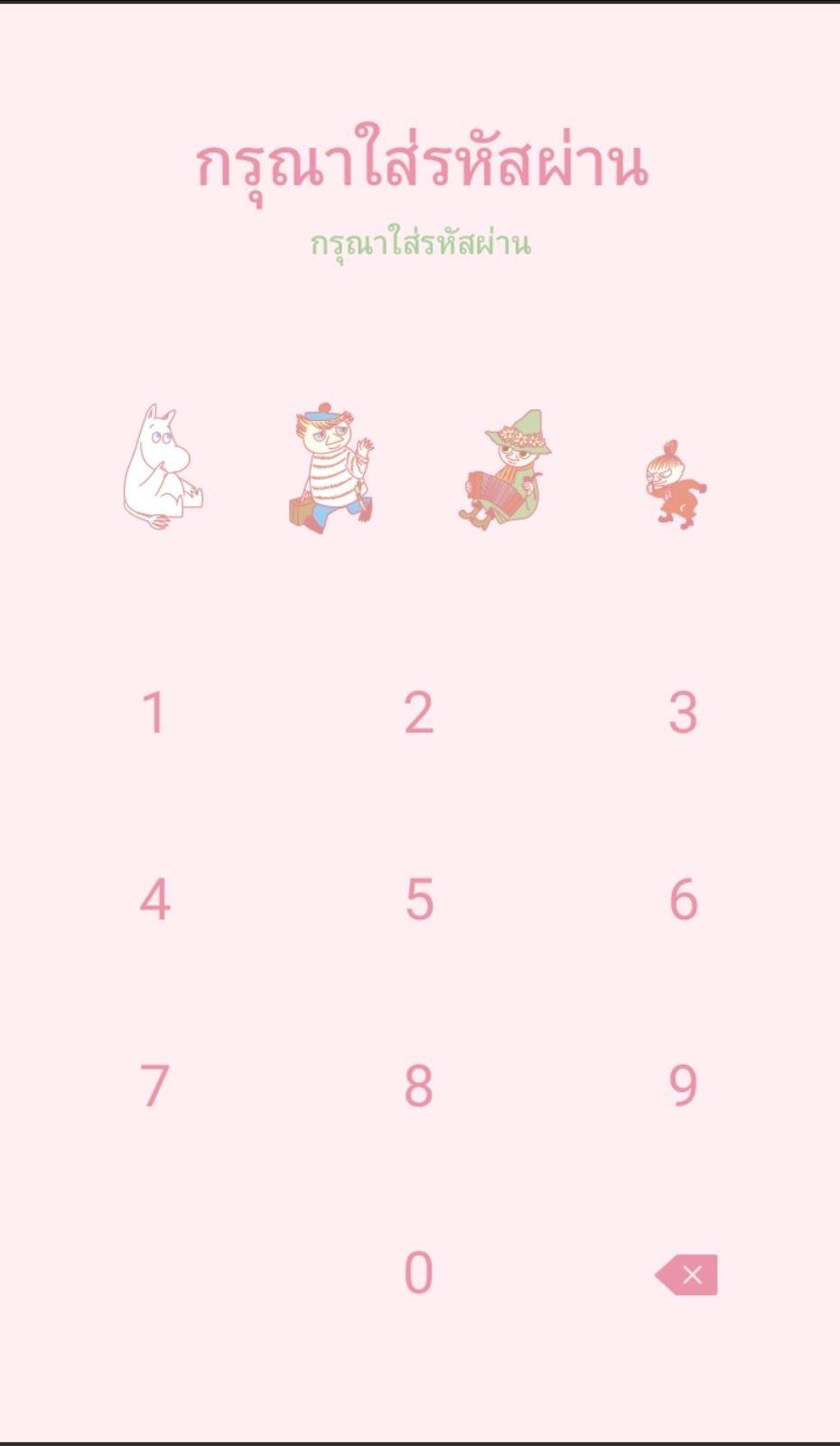Enter digit 8 on the passcode pad
Image resolution: width=840 pixels, height=1446 pixels.
click(x=419, y=1086)
